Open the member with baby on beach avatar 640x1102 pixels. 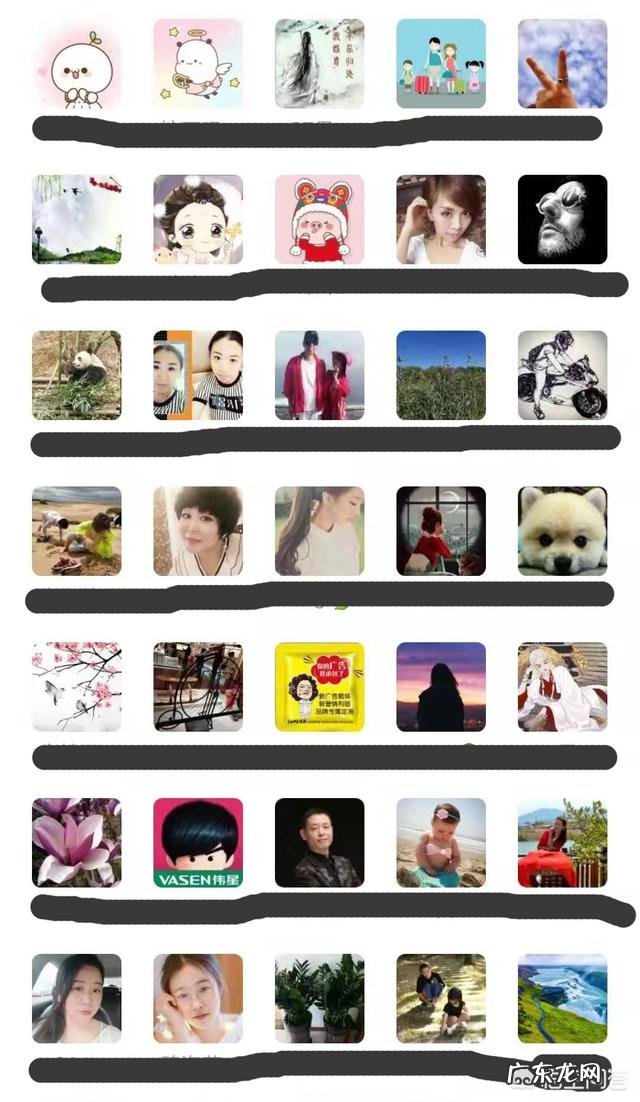pyautogui.click(x=441, y=842)
